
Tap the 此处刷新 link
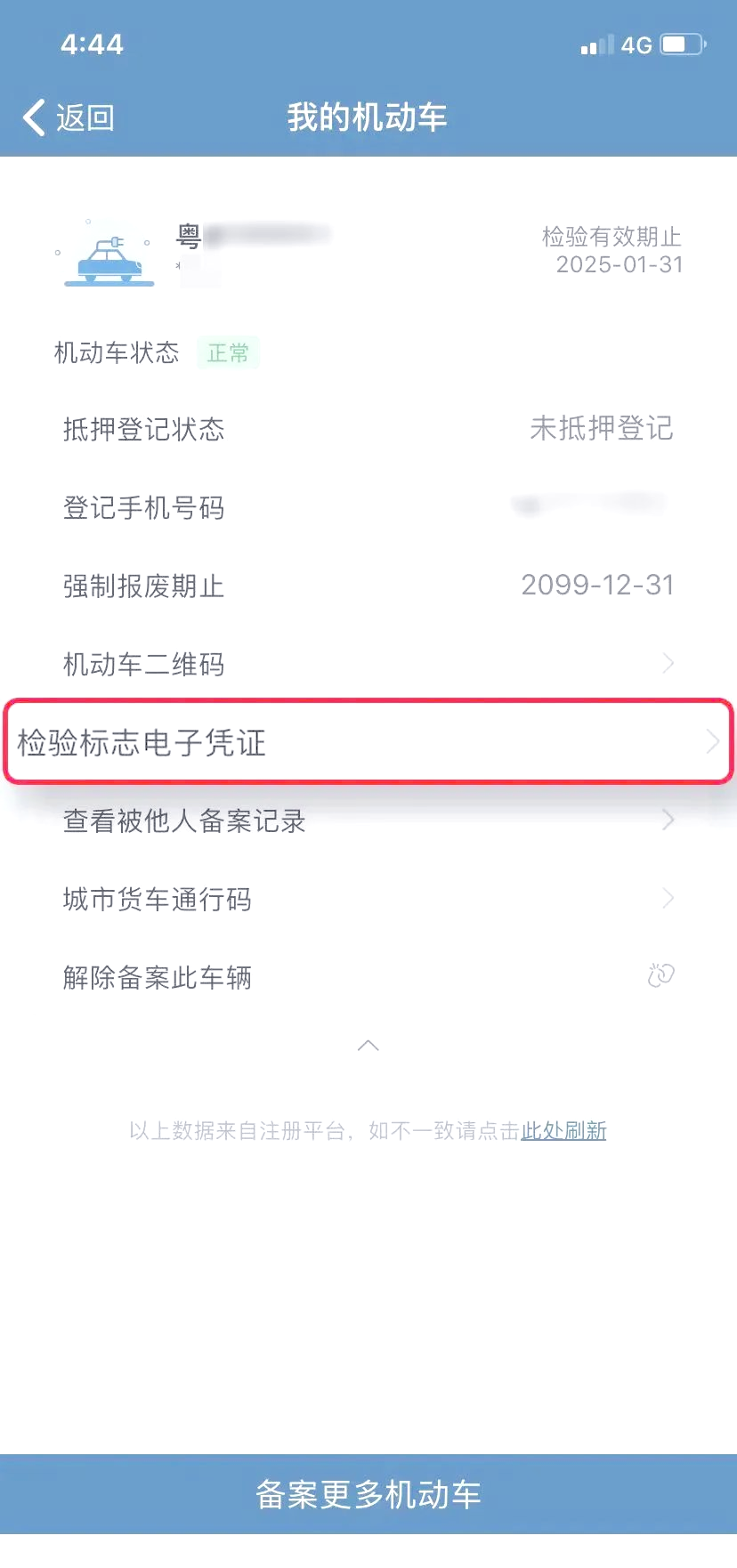[563, 1131]
